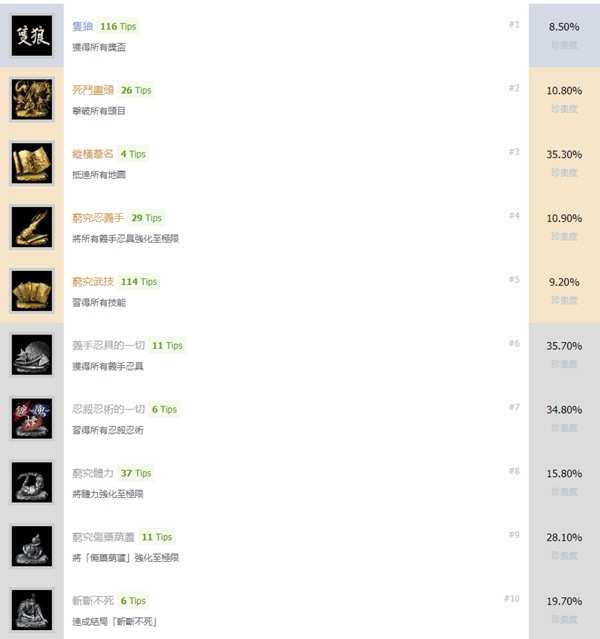The width and height of the screenshot is (600, 639).
Task: Open the 窮究忍義手 trophy entry
Action: [97, 218]
